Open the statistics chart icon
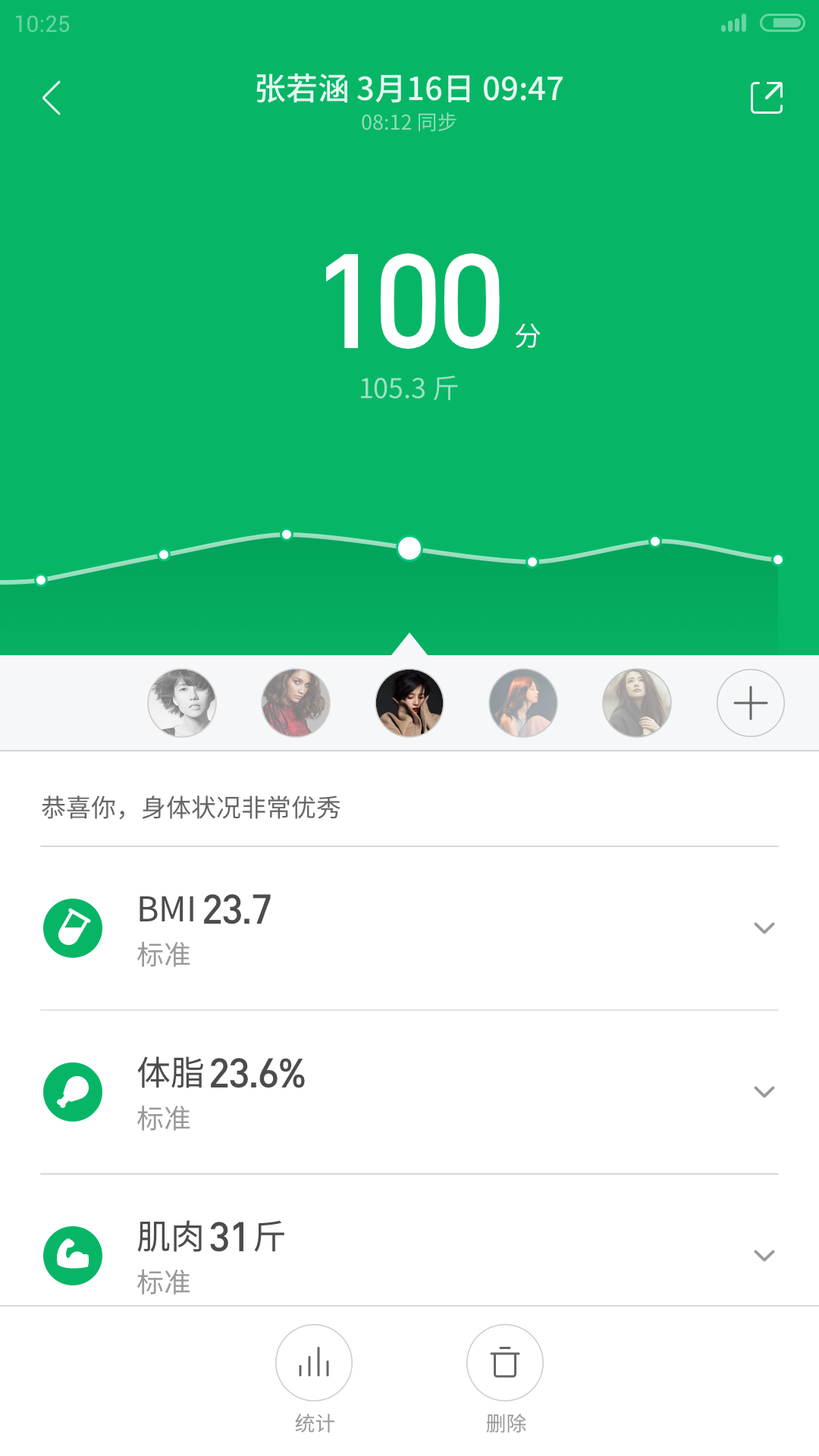Viewport: 819px width, 1456px height. coord(314,1363)
